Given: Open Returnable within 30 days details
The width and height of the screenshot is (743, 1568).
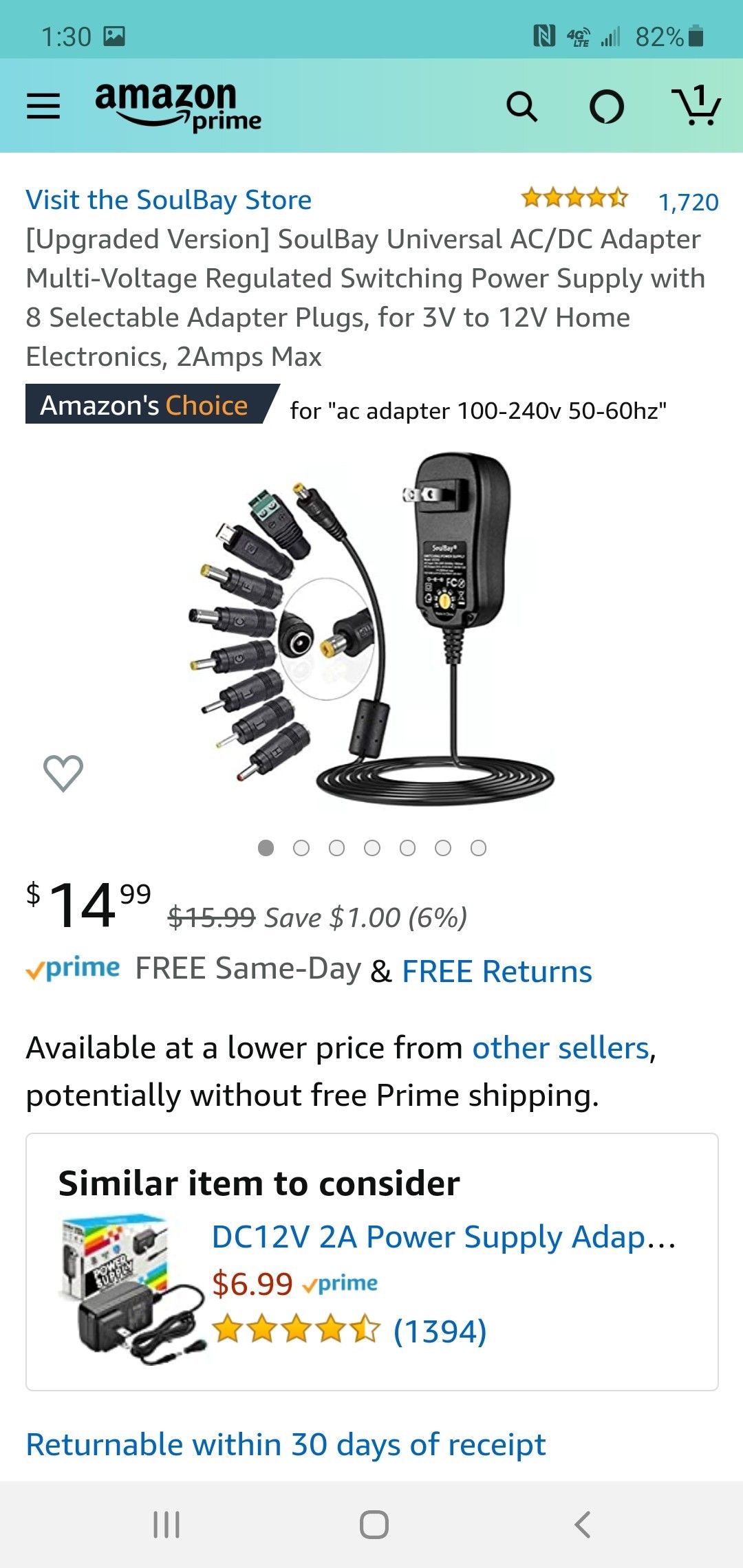Looking at the screenshot, I should click(286, 1444).
